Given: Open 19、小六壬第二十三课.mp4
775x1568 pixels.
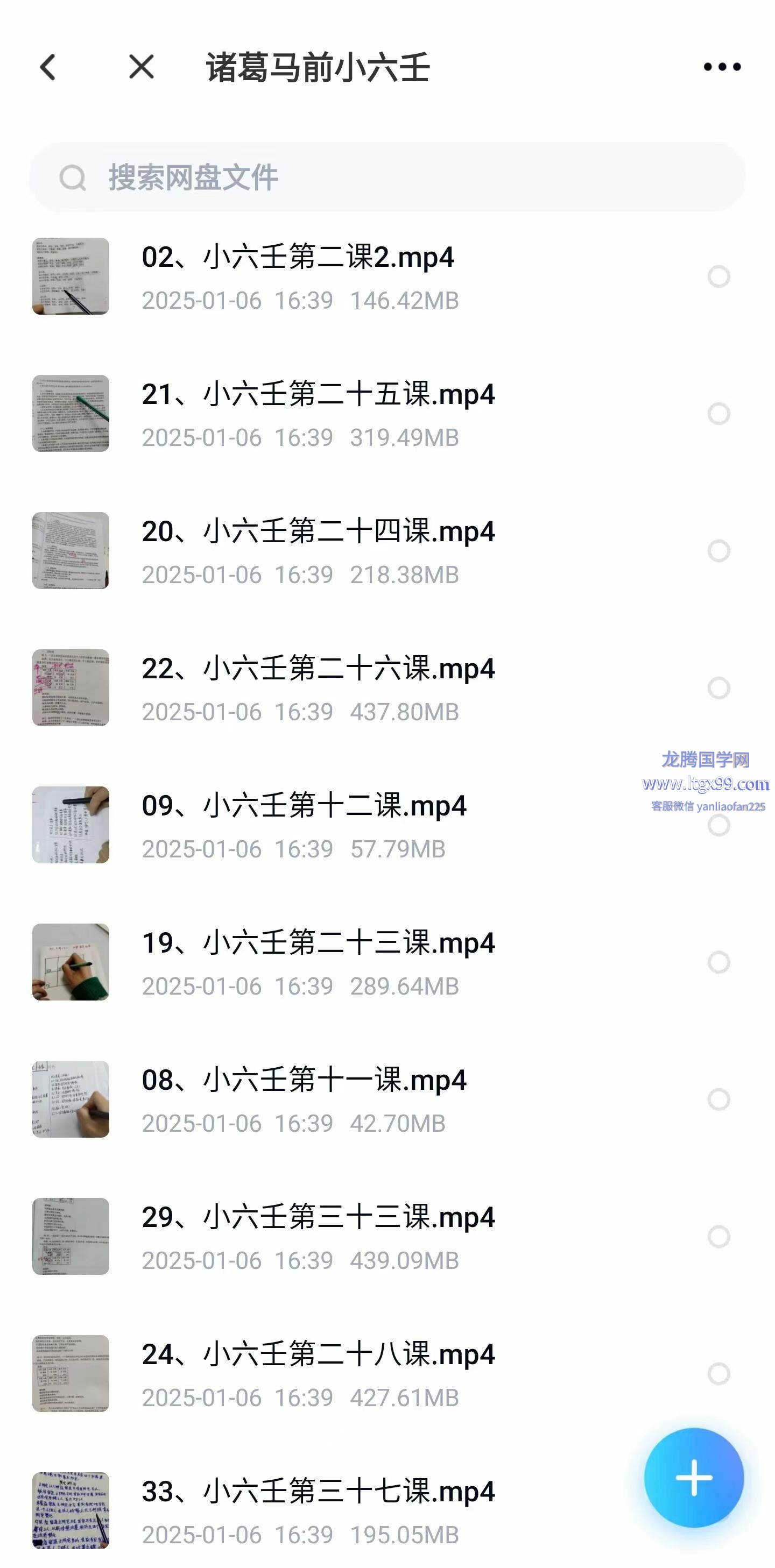Looking at the screenshot, I should click(x=318, y=943).
